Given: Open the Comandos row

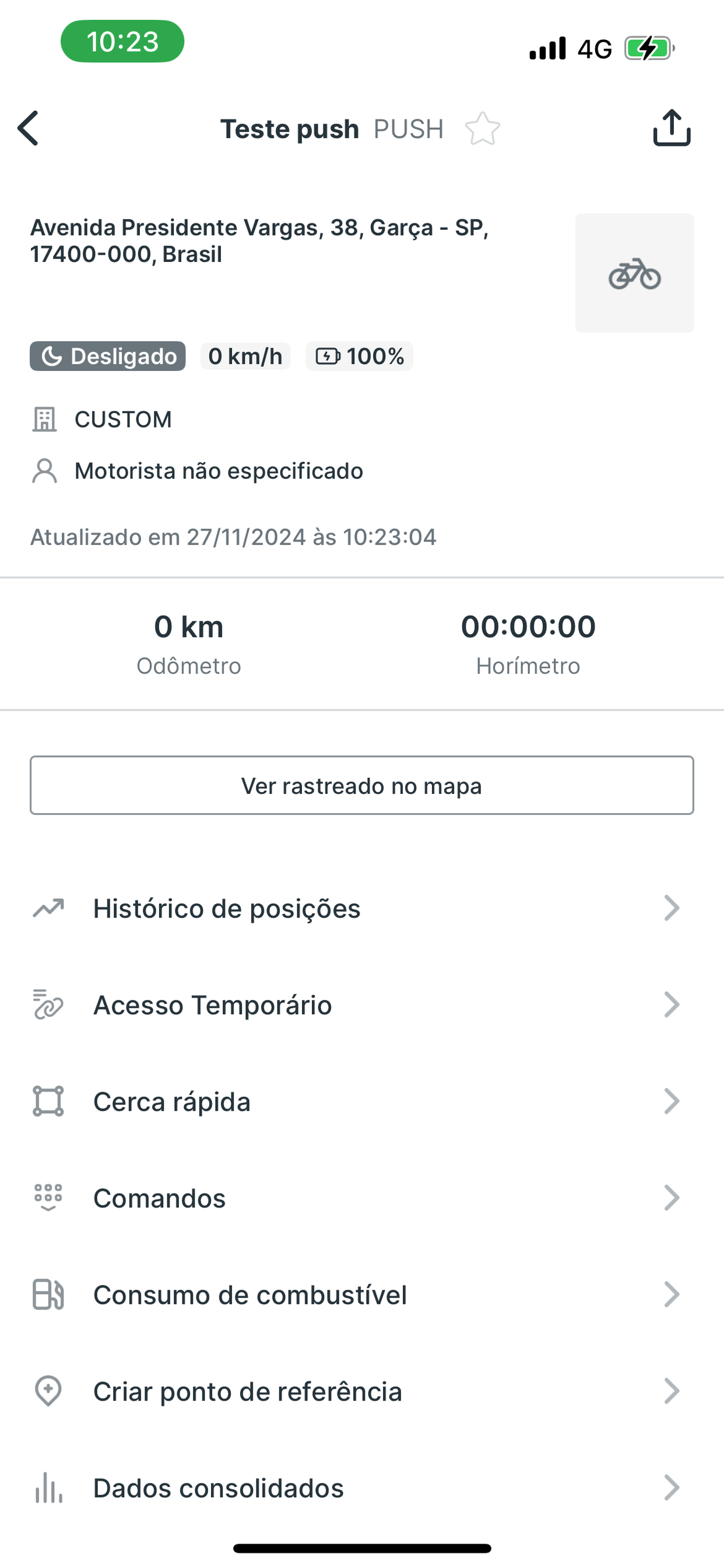Looking at the screenshot, I should [x=362, y=1198].
